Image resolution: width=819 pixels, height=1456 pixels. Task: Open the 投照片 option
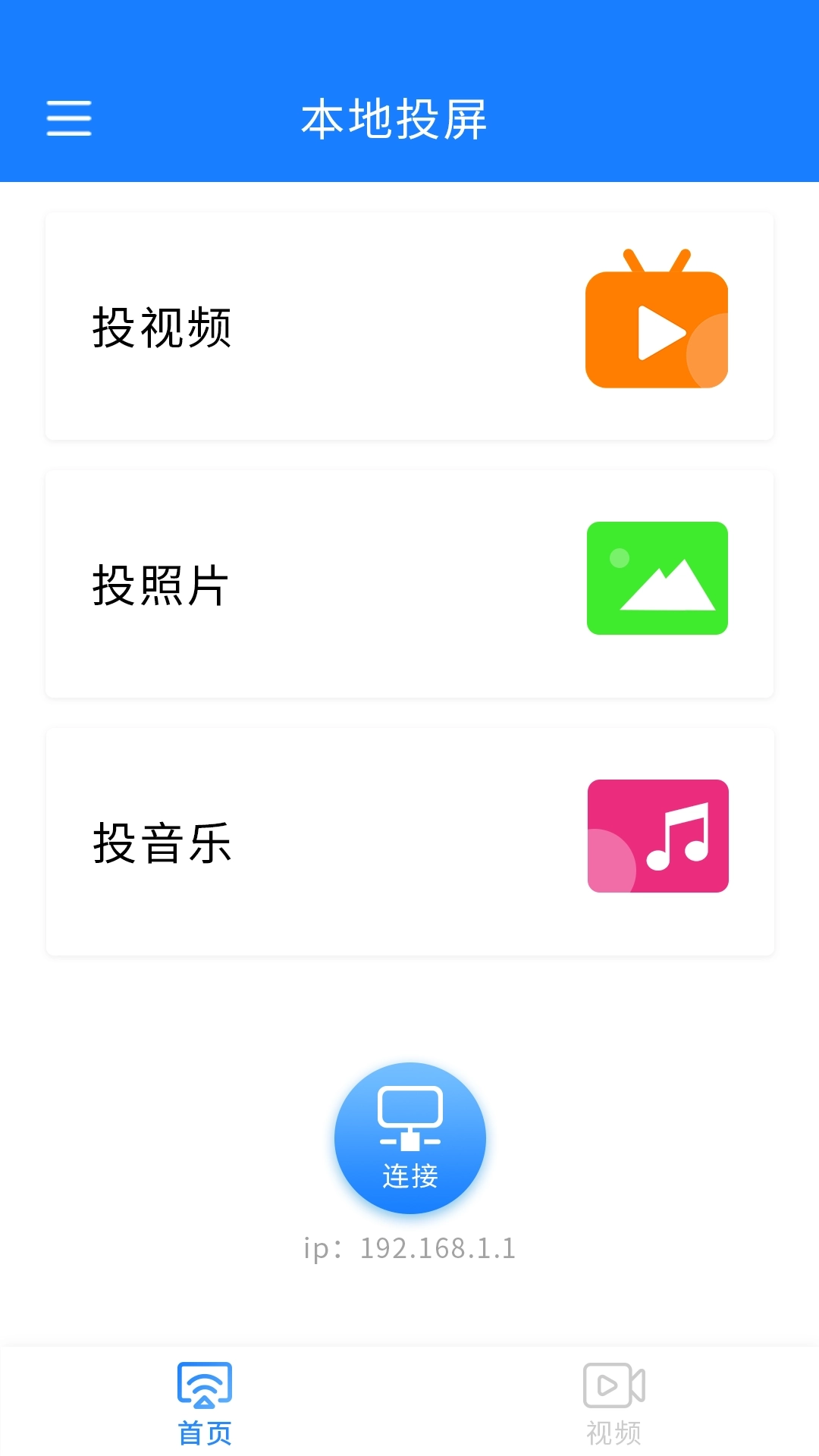pos(409,582)
